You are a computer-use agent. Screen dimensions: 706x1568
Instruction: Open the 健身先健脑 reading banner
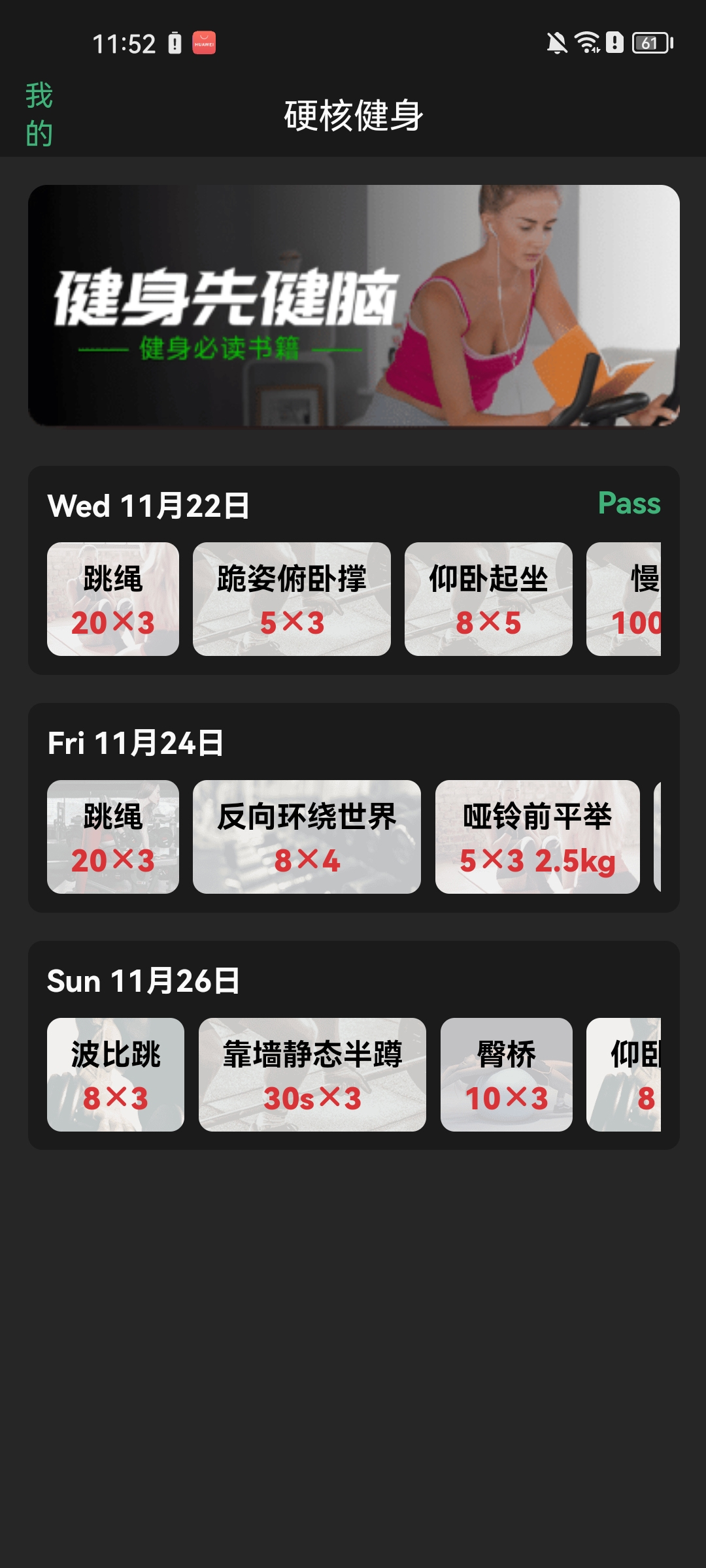[353, 306]
